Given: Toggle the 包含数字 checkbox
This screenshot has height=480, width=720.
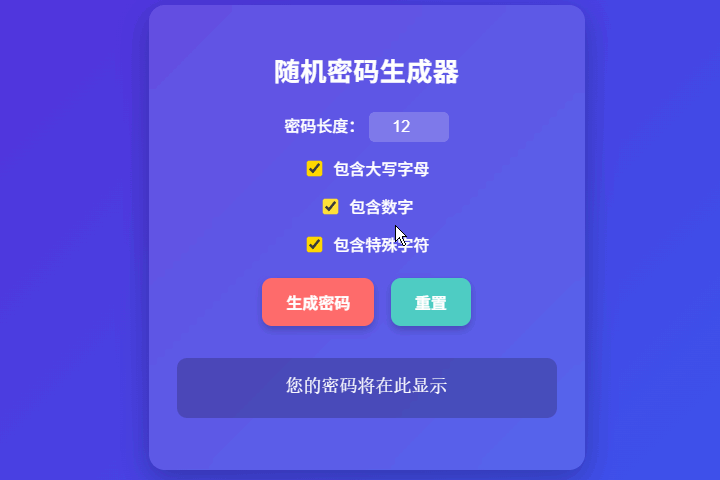Looking at the screenshot, I should tap(330, 207).
